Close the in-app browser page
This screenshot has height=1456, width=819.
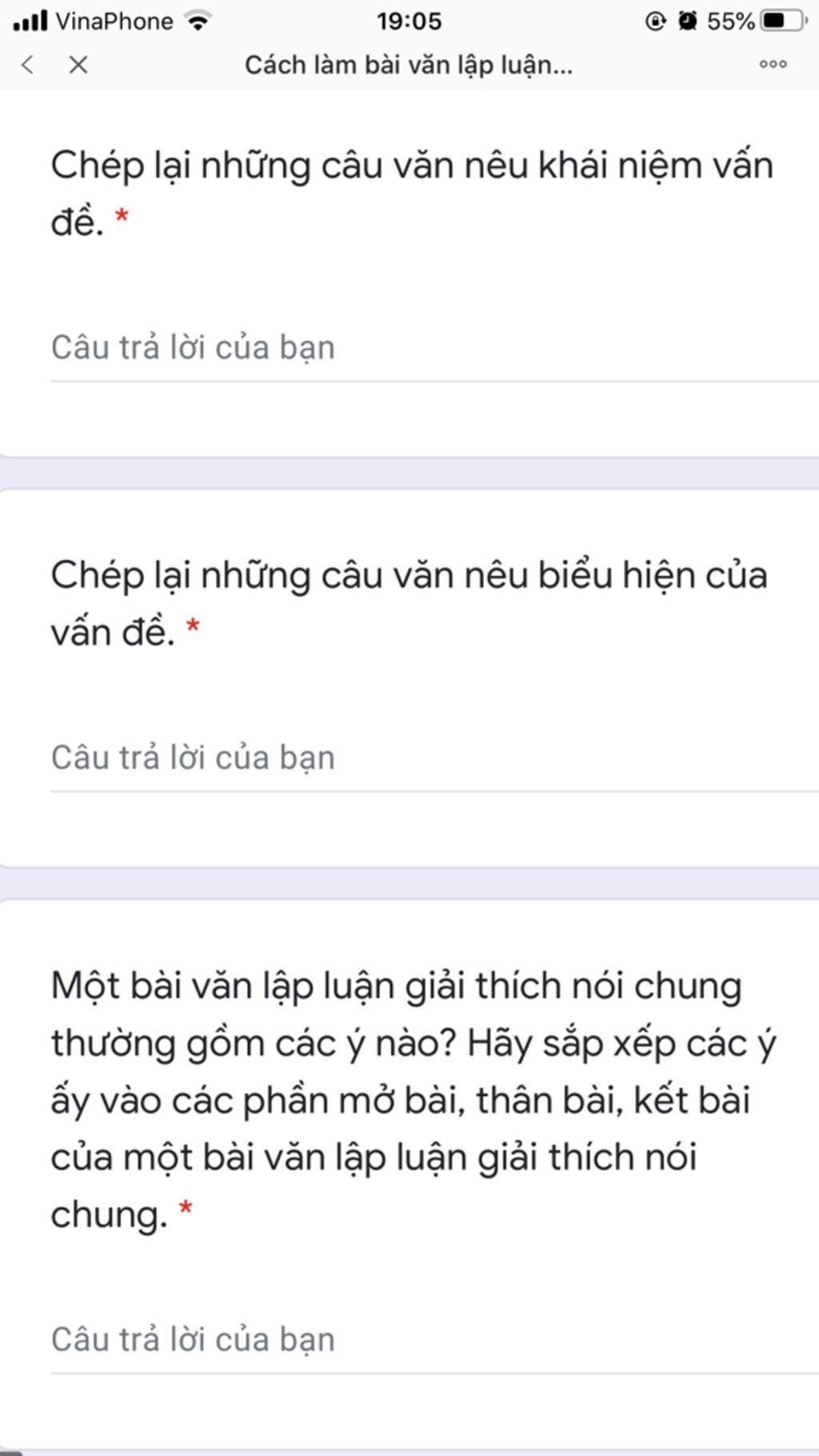78,65
